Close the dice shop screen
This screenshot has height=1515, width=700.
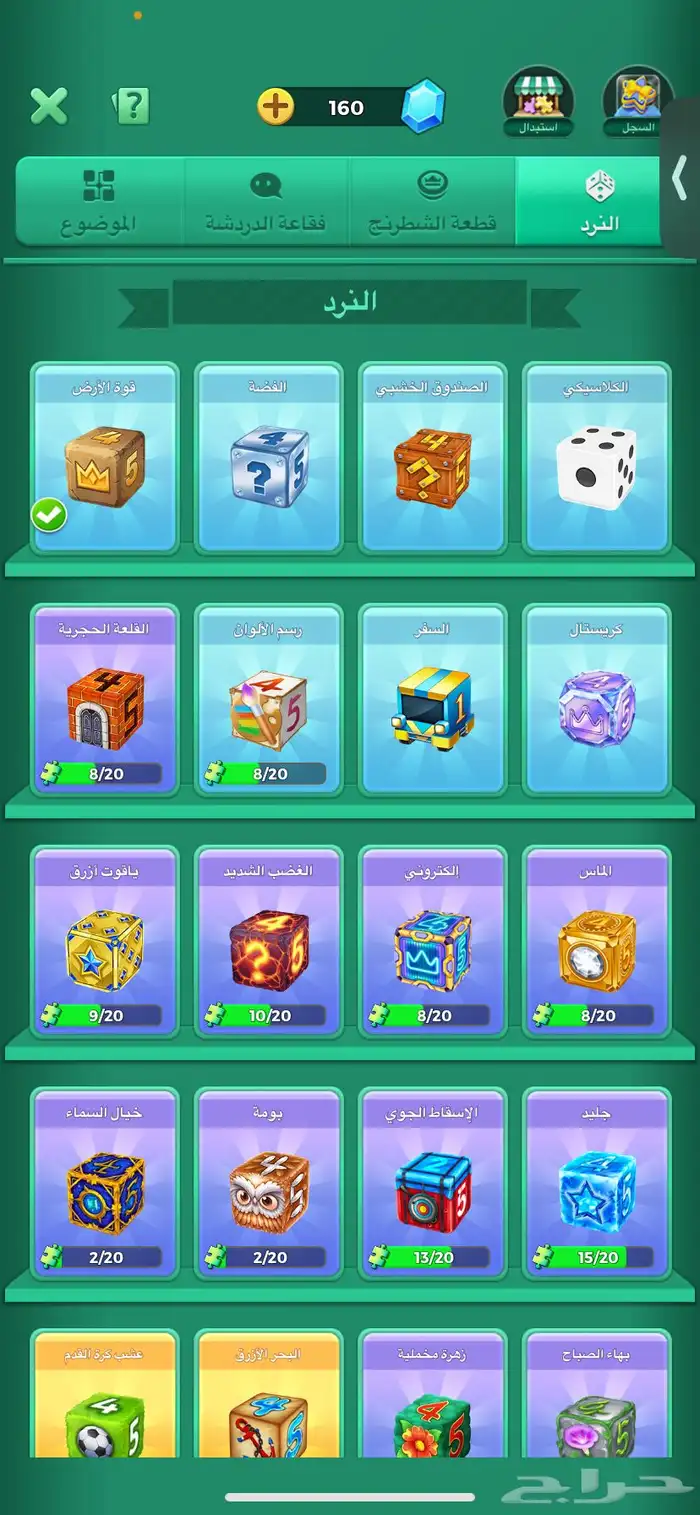(48, 105)
